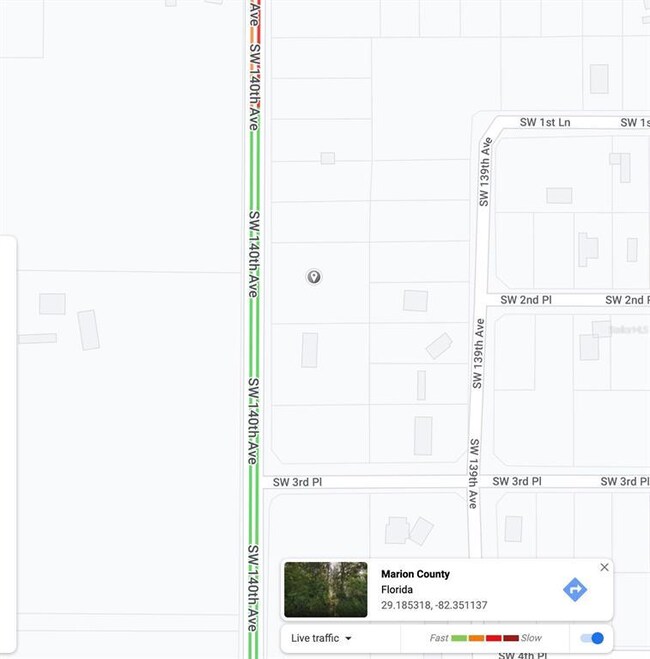Open the Marion County photo thumbnail
The image size is (650, 659).
click(326, 590)
